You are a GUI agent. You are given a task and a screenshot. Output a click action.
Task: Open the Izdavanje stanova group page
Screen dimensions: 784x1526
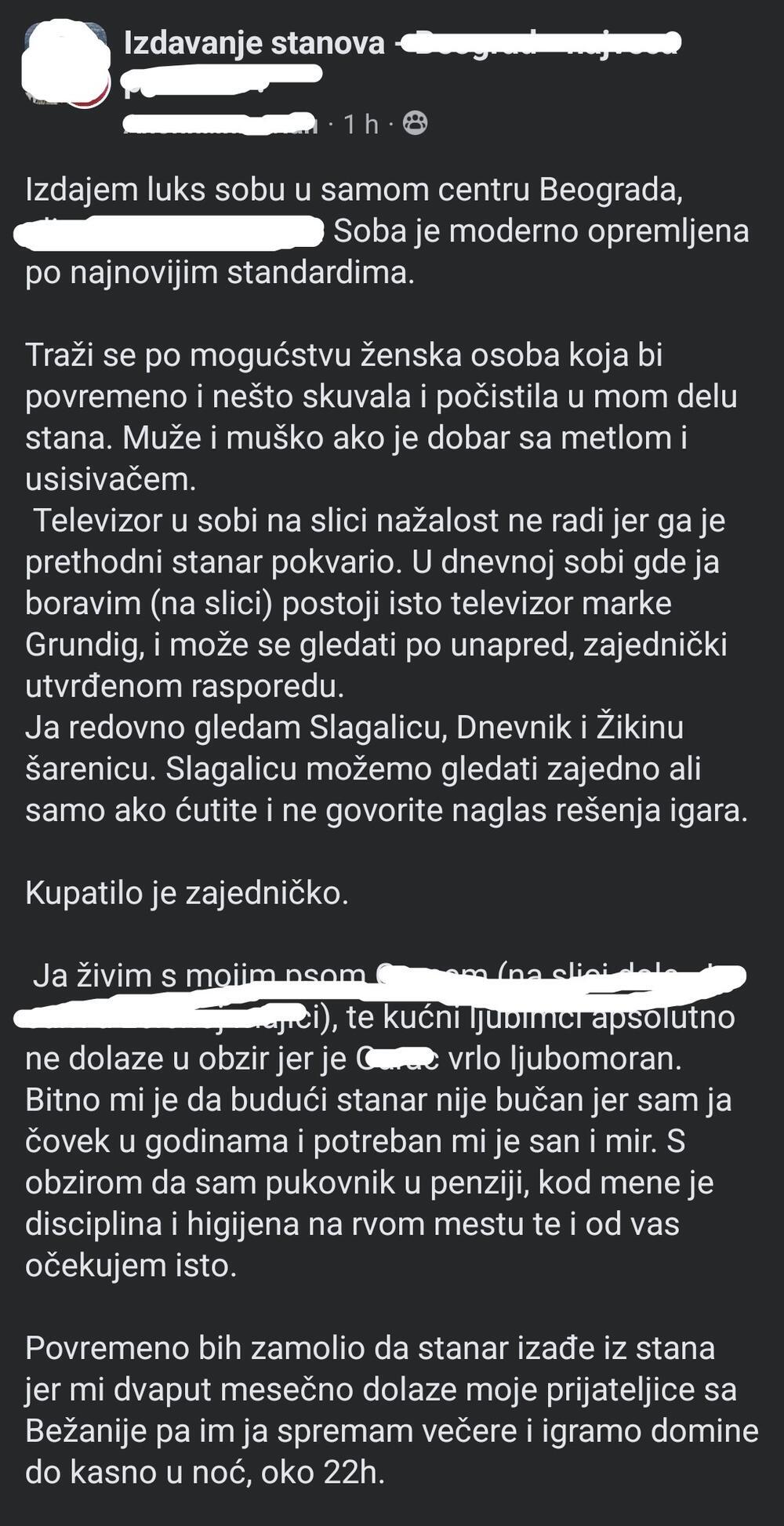point(254,43)
